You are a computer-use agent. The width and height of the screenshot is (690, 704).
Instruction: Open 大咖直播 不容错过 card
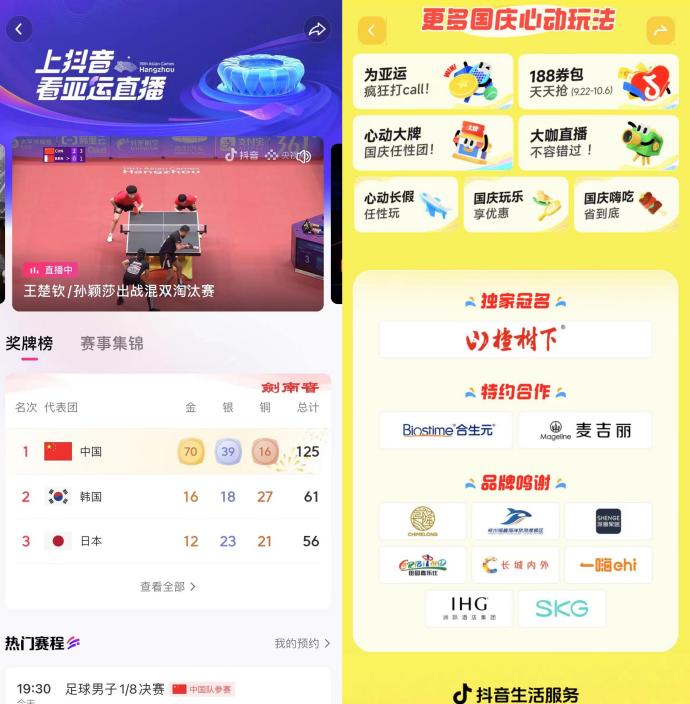pos(598,143)
